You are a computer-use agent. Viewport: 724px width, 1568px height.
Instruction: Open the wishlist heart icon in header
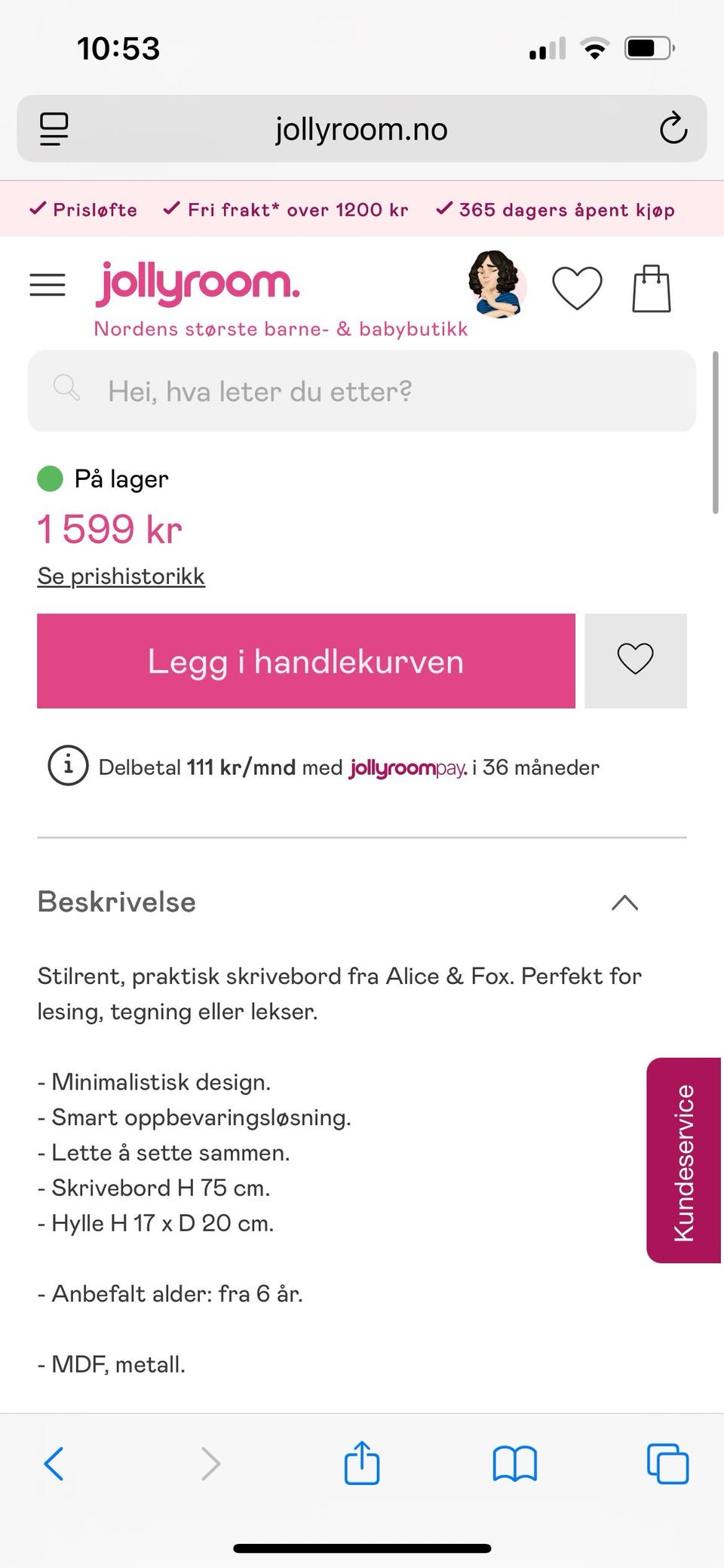pos(578,287)
